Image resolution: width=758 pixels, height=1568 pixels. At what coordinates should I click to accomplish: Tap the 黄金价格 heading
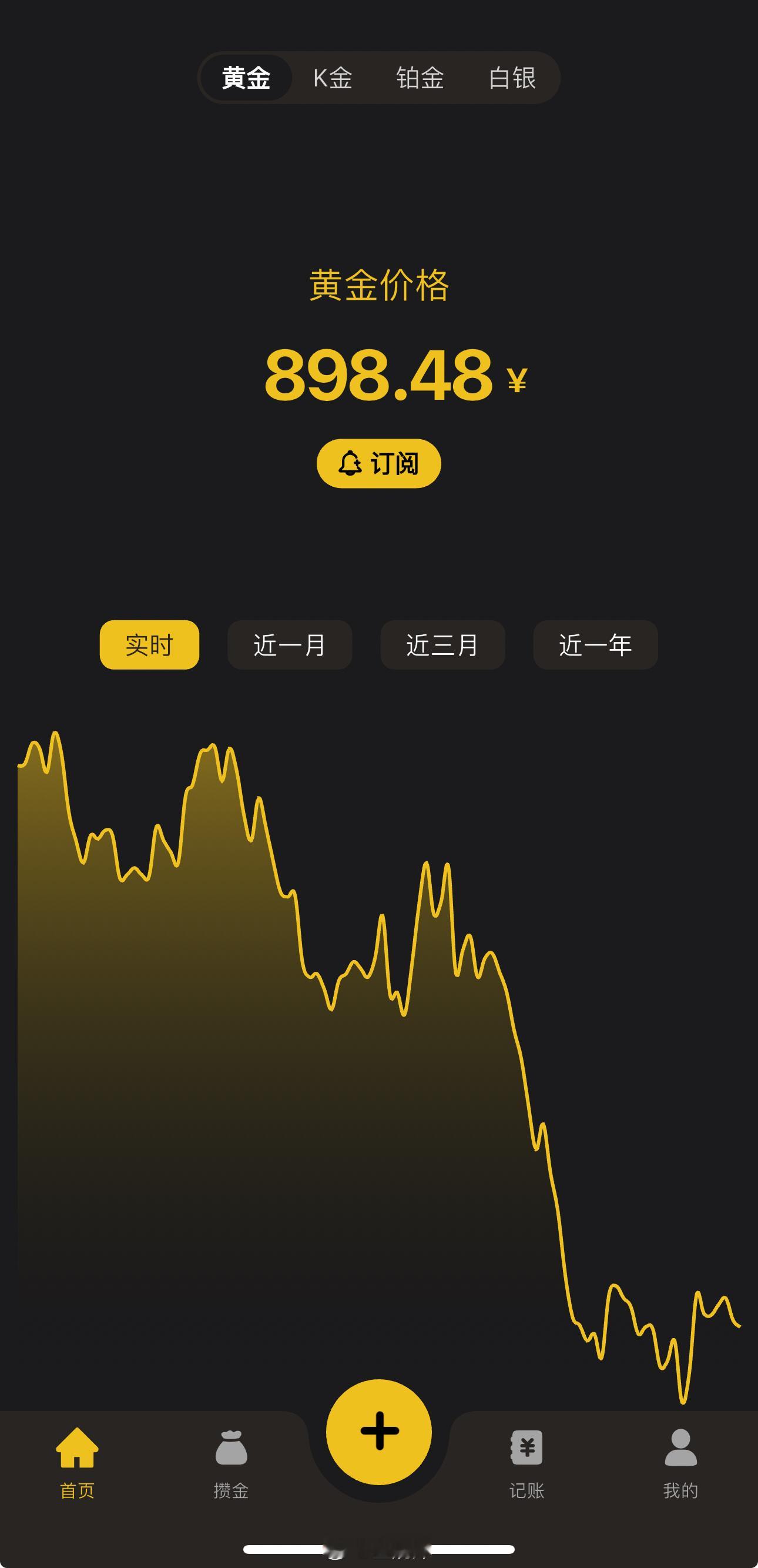click(x=379, y=286)
